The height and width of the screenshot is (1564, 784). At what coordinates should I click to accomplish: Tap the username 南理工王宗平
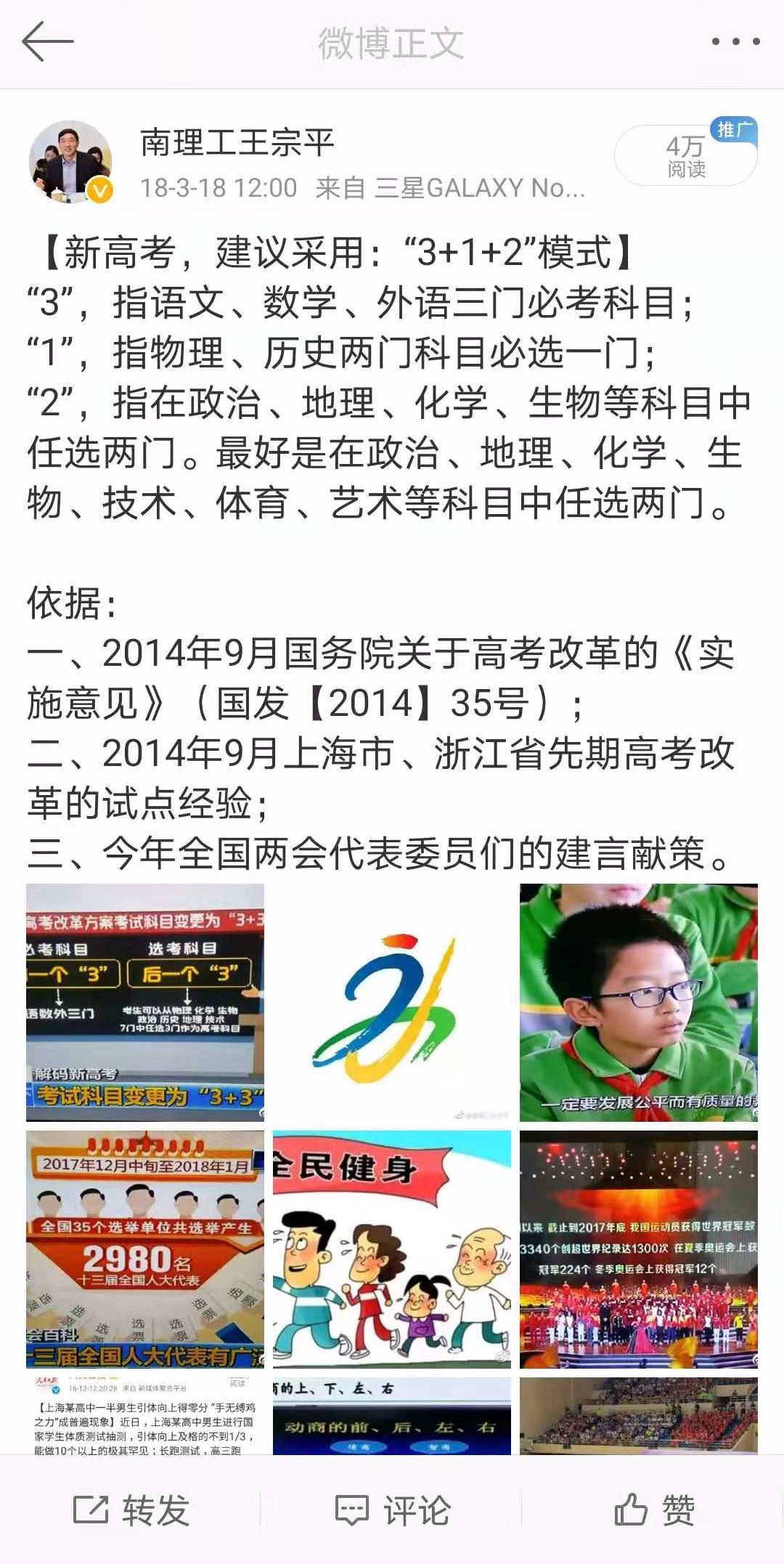[237, 142]
